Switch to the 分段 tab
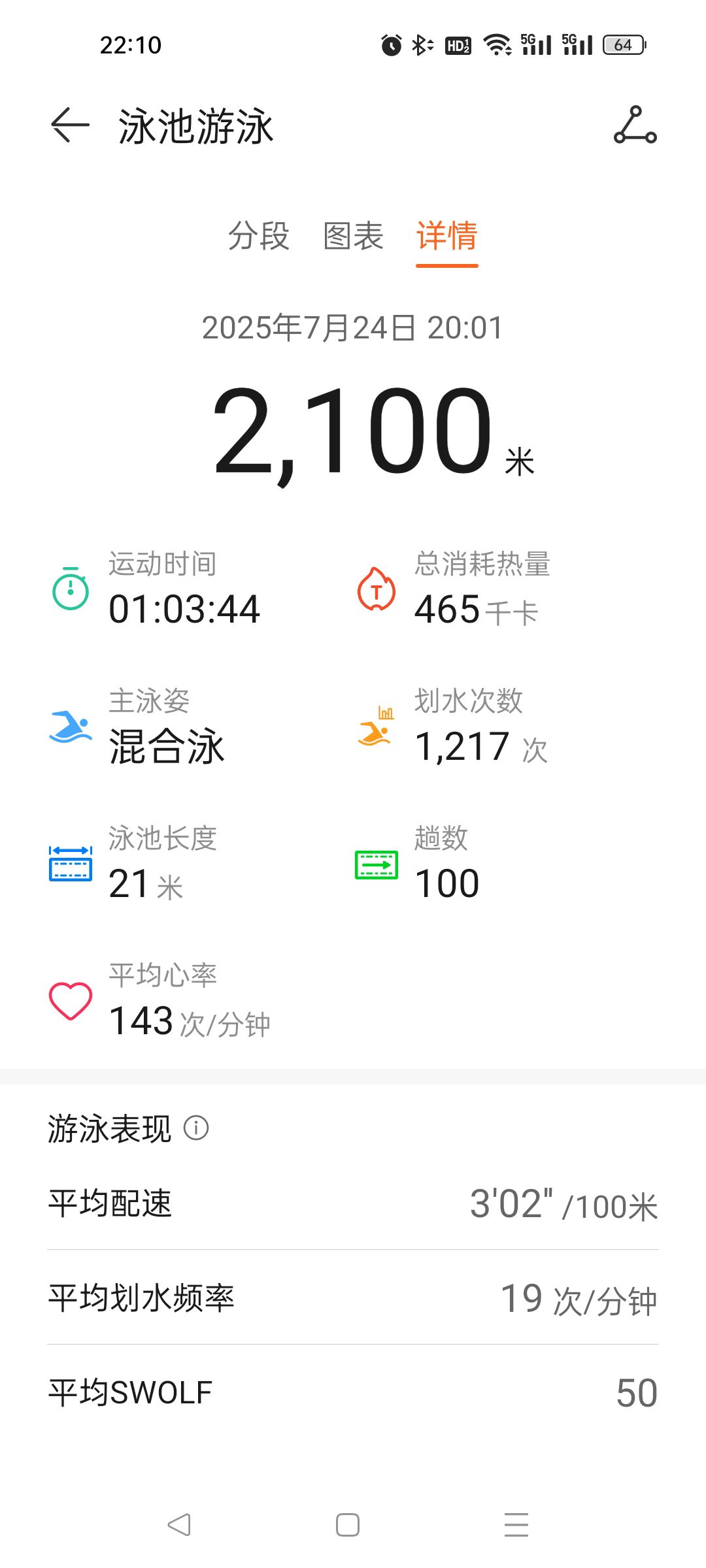This screenshot has height=1568, width=706. [x=259, y=236]
